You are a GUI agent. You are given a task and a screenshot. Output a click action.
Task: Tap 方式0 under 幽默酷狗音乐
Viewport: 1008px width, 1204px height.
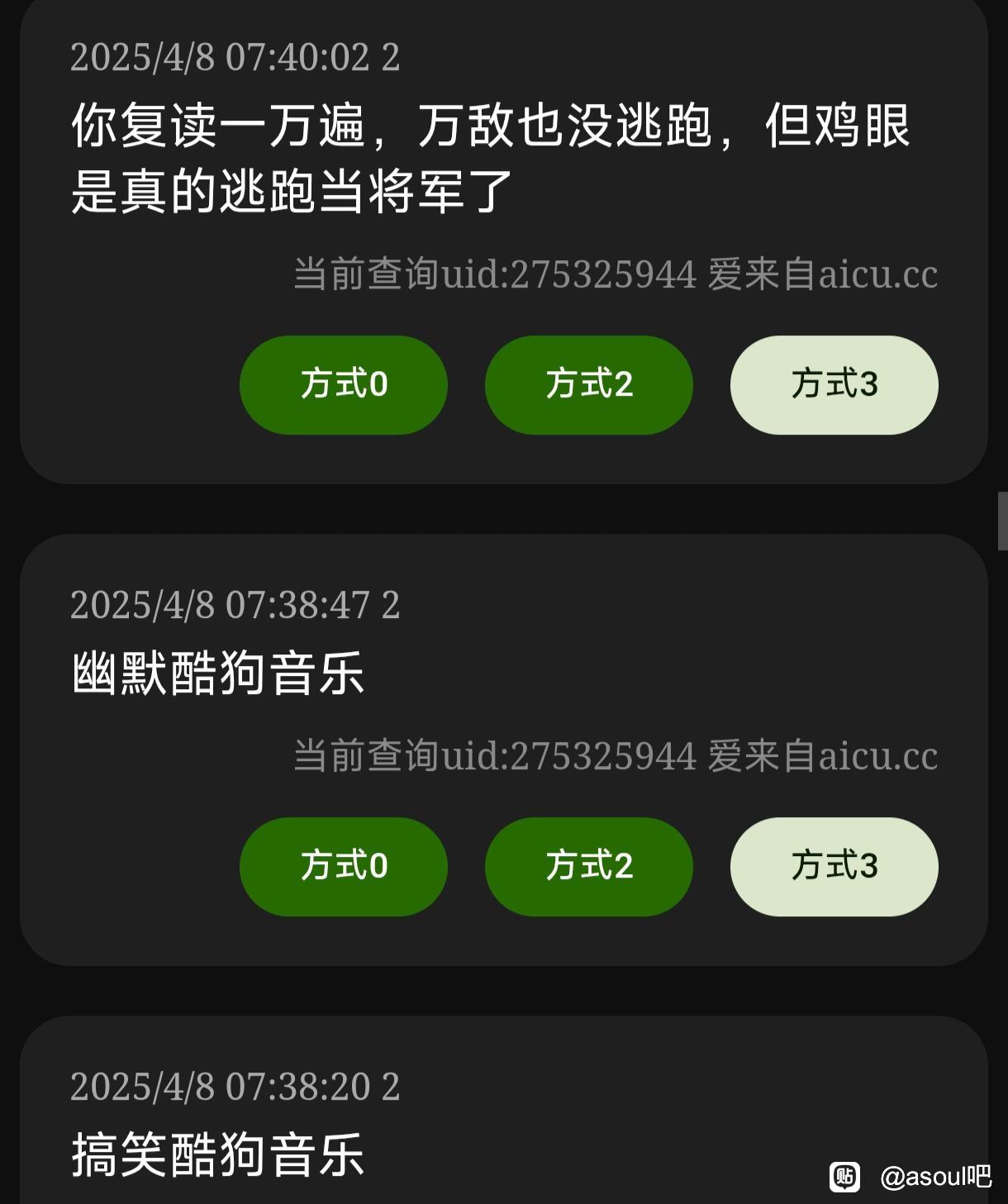pyautogui.click(x=343, y=867)
